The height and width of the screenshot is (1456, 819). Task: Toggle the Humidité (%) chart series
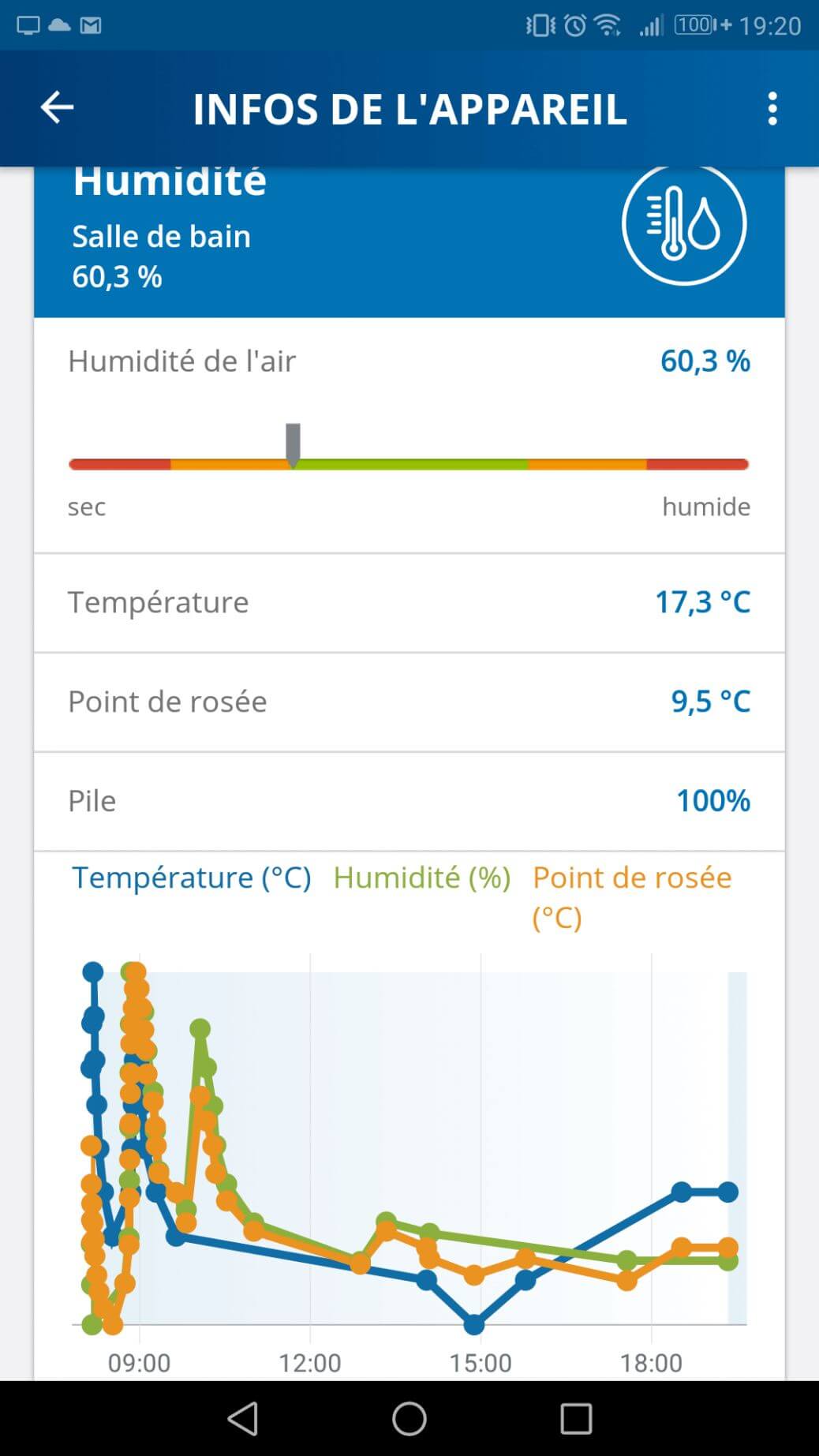[x=422, y=878]
